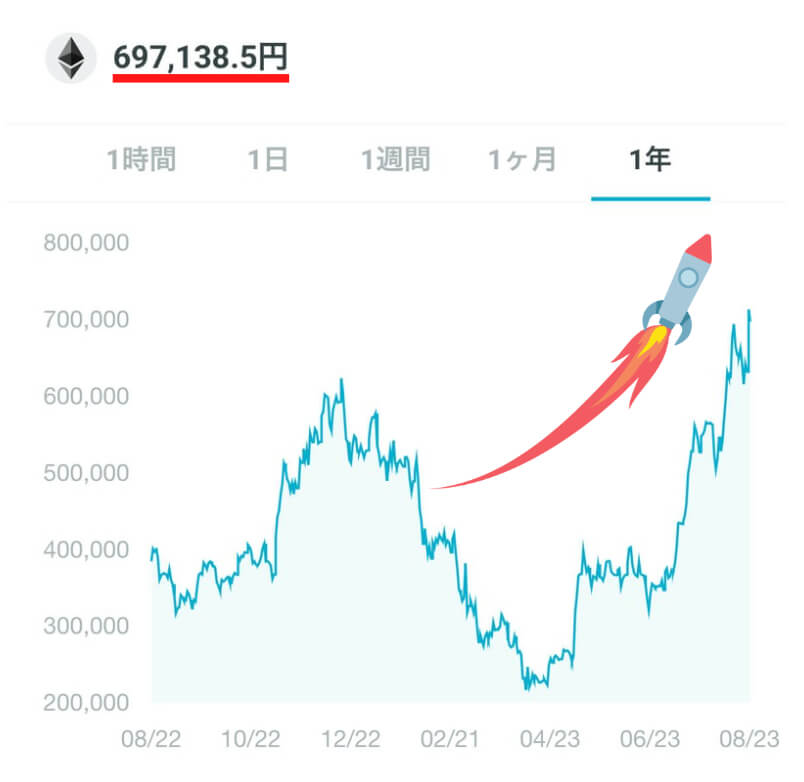Change chart range to 1ヶ月
Image resolution: width=804 pixels, height=782 pixels.
pyautogui.click(x=522, y=160)
